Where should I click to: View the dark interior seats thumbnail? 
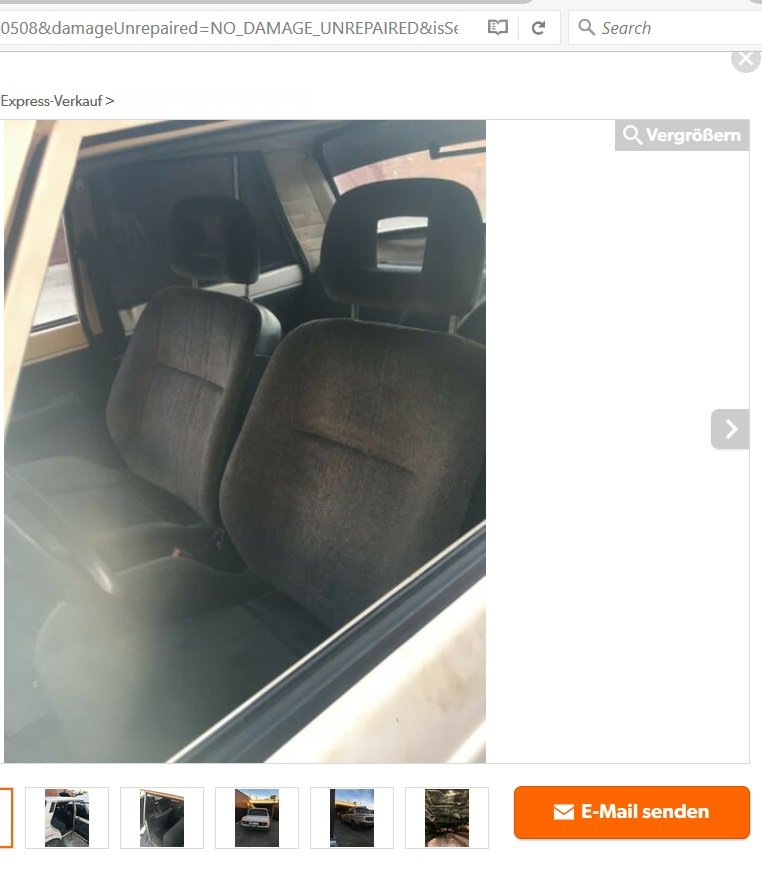162,818
